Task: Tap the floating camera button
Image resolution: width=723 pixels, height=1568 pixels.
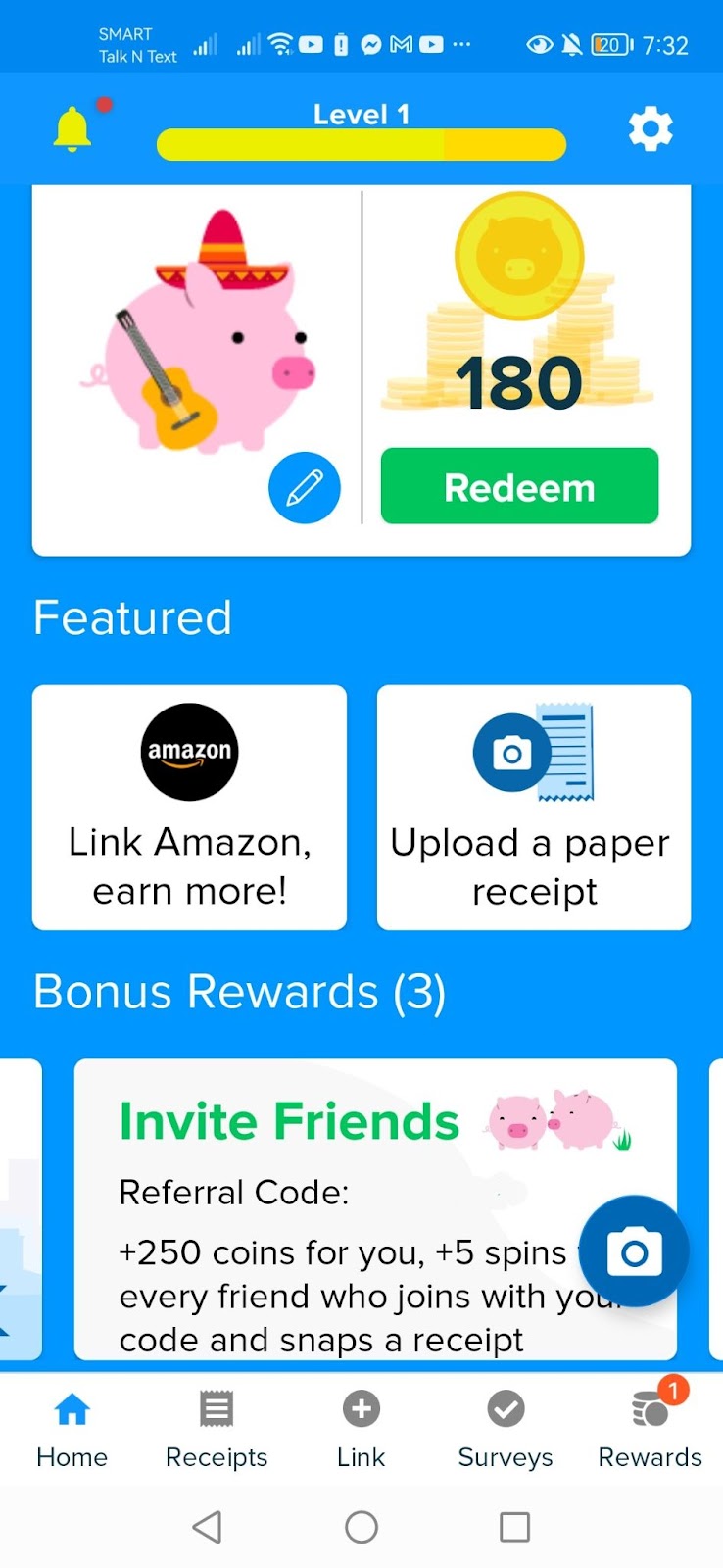Action: point(634,1251)
